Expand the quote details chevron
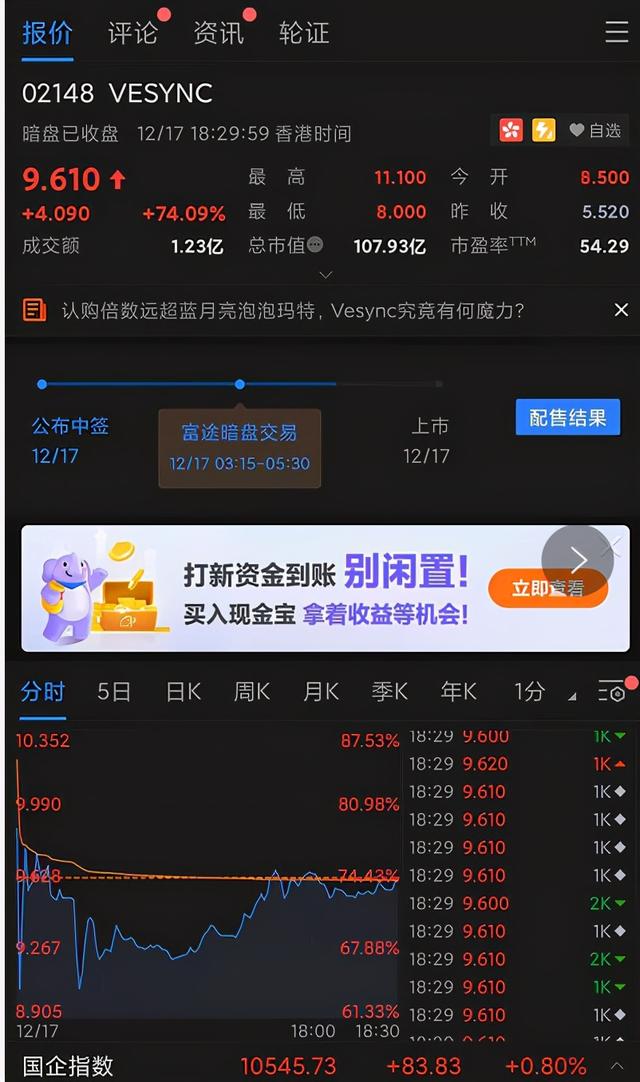Image resolution: width=640 pixels, height=1082 pixels. pos(325,274)
